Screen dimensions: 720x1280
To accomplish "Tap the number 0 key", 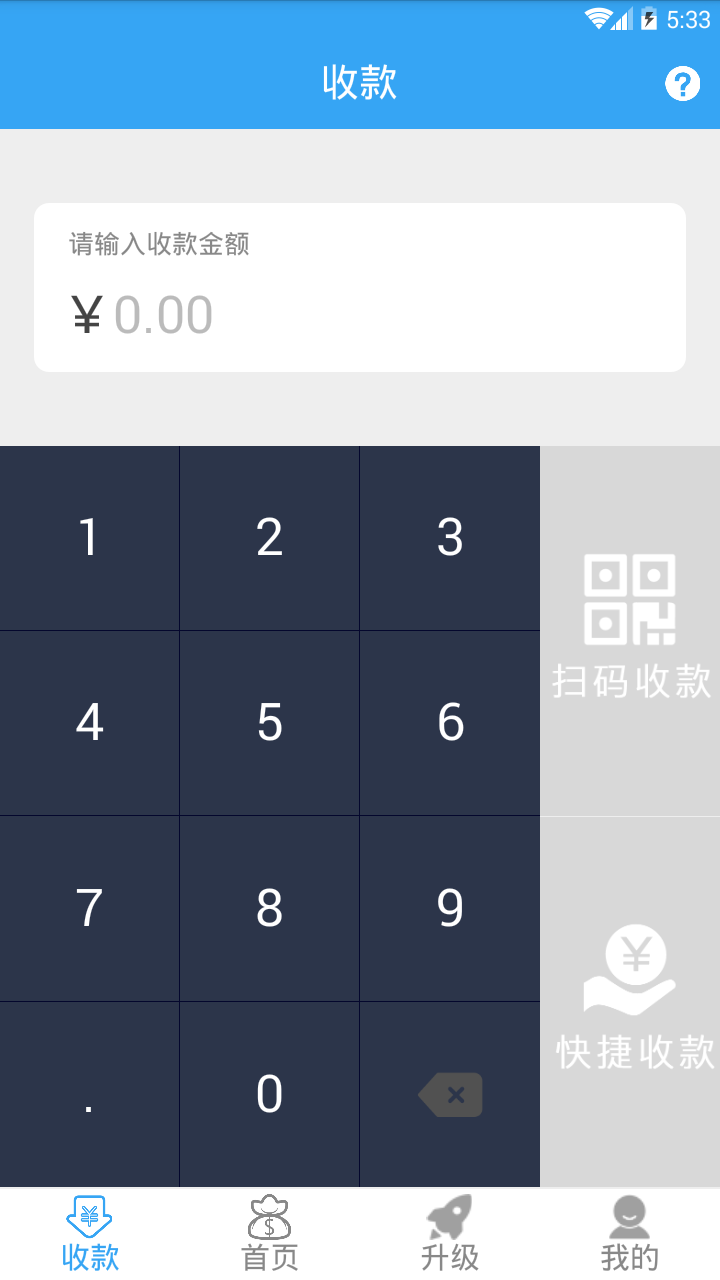I will pyautogui.click(x=269, y=1094).
